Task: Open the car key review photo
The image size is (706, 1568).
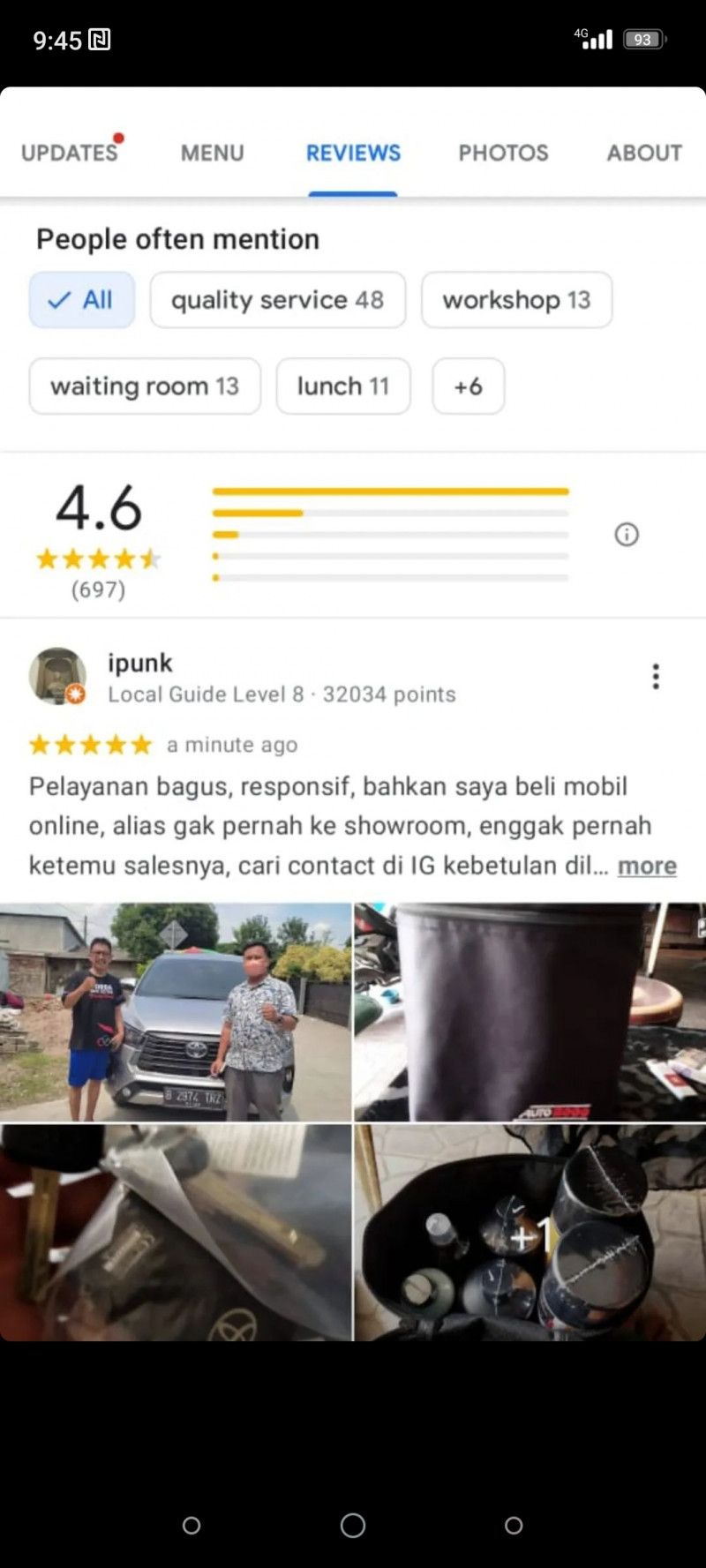Action: (176, 1232)
